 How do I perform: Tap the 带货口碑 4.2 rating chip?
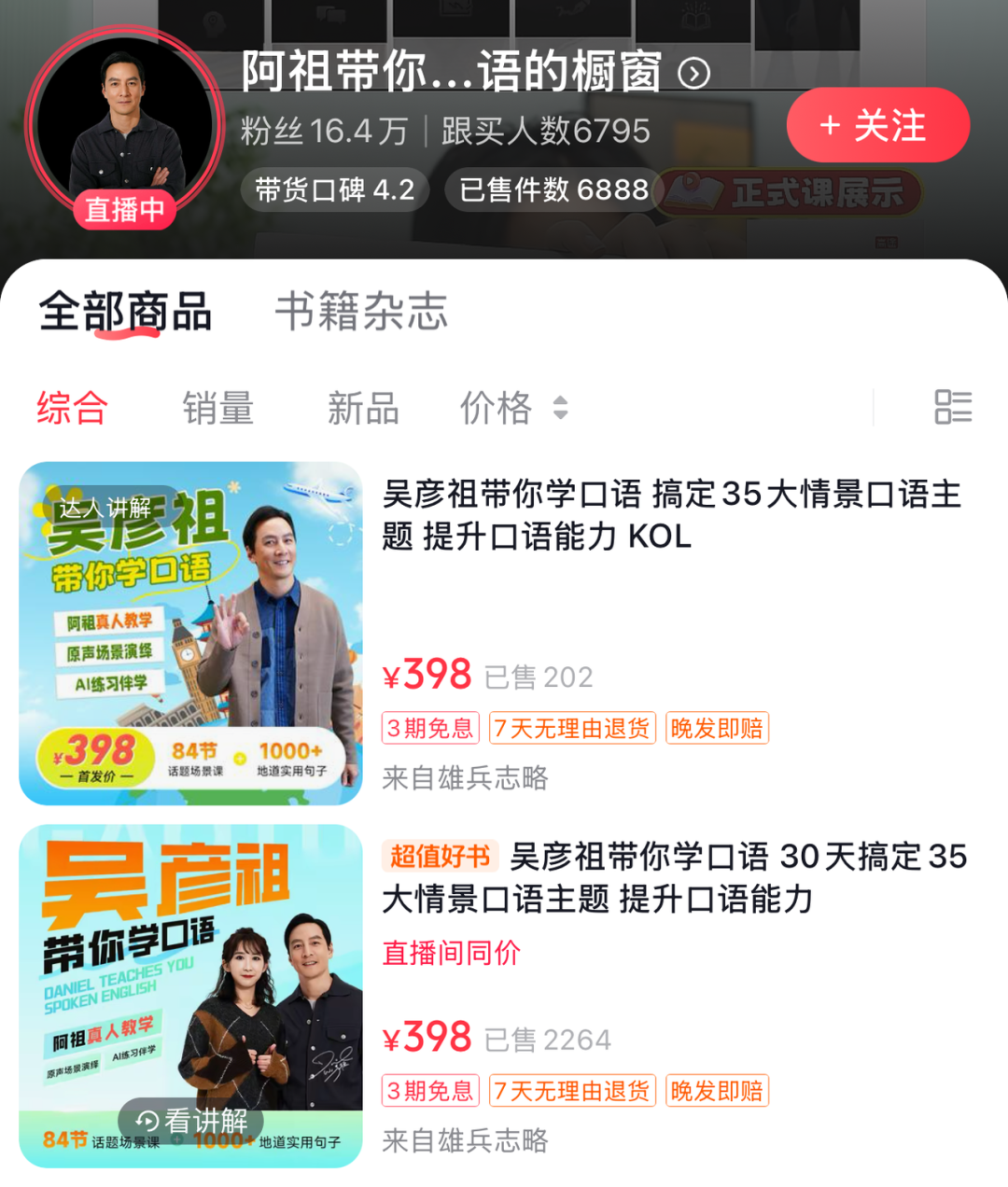334,190
